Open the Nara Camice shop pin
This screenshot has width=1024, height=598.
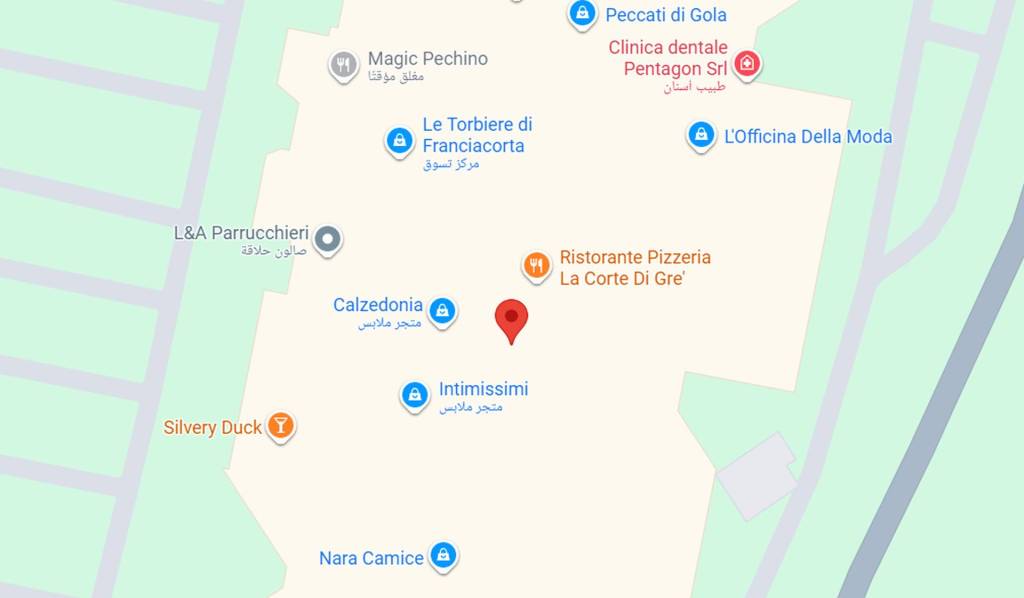pyautogui.click(x=442, y=555)
